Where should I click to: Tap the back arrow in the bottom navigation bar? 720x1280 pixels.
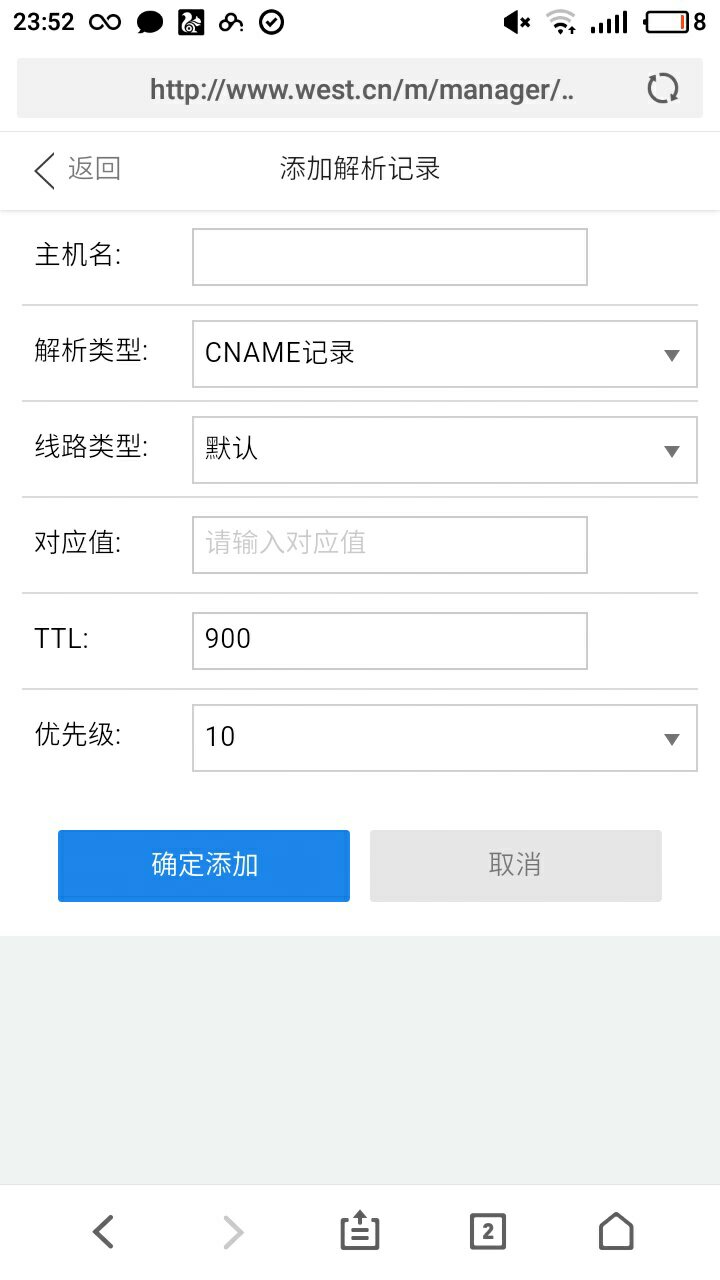[103, 1231]
